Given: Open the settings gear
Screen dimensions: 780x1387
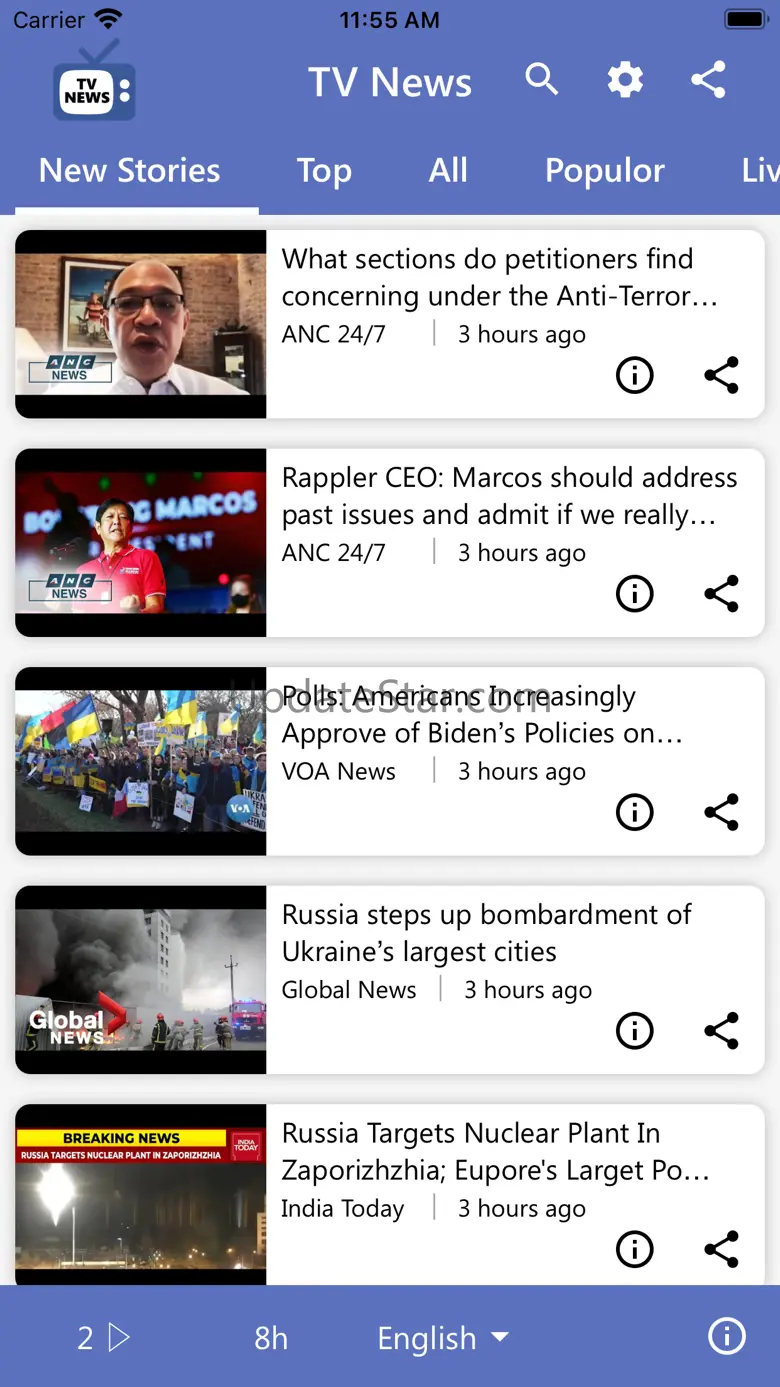Looking at the screenshot, I should tap(625, 79).
